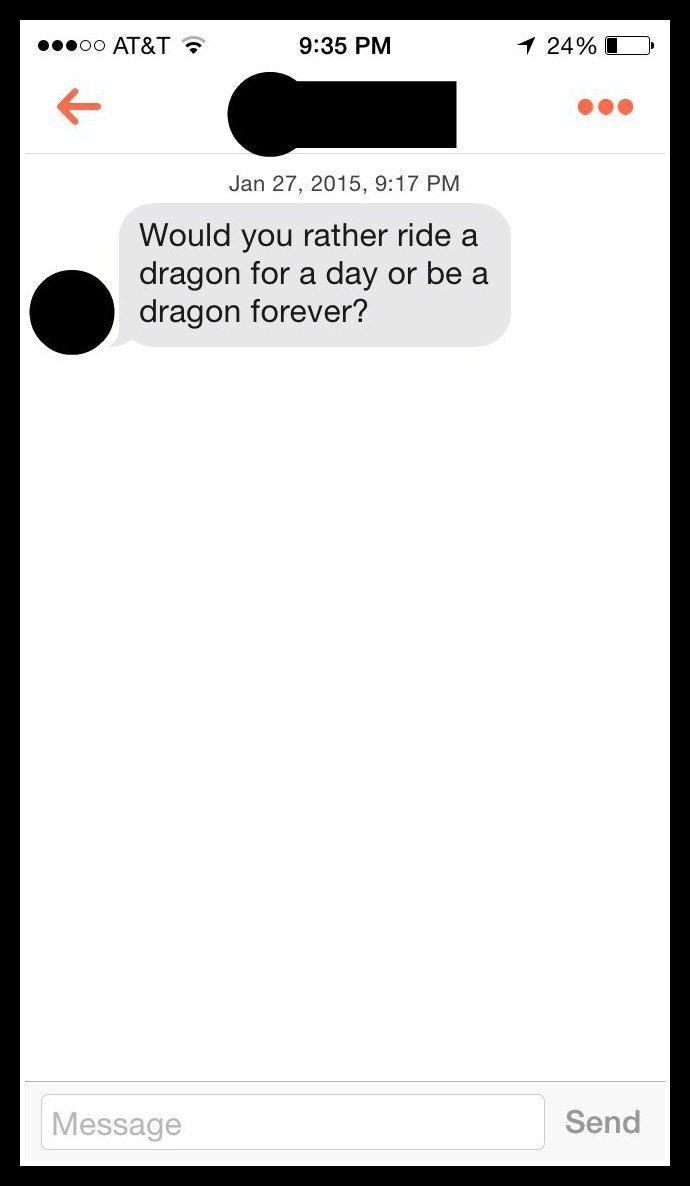The height and width of the screenshot is (1186, 690).
Task: Open the sender's profile picture beside the message
Action: 72,312
